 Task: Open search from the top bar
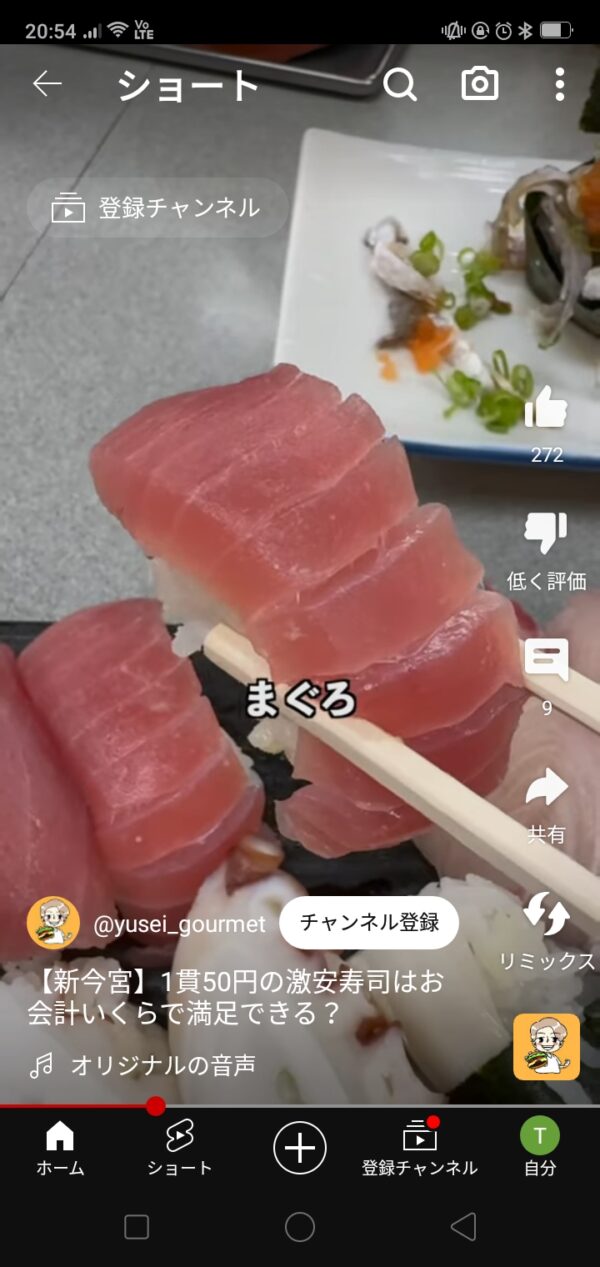400,85
